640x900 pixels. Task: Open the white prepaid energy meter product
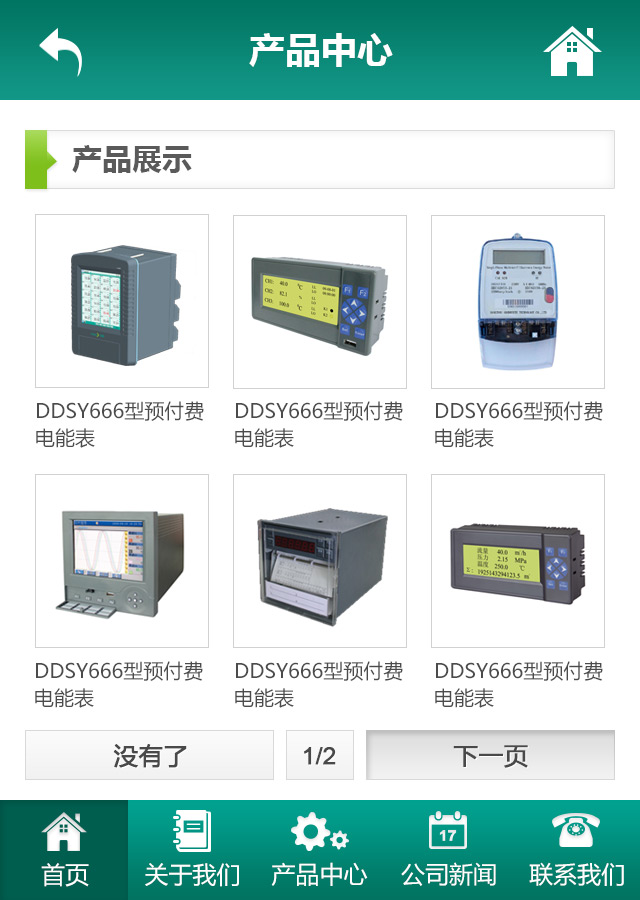click(x=518, y=301)
